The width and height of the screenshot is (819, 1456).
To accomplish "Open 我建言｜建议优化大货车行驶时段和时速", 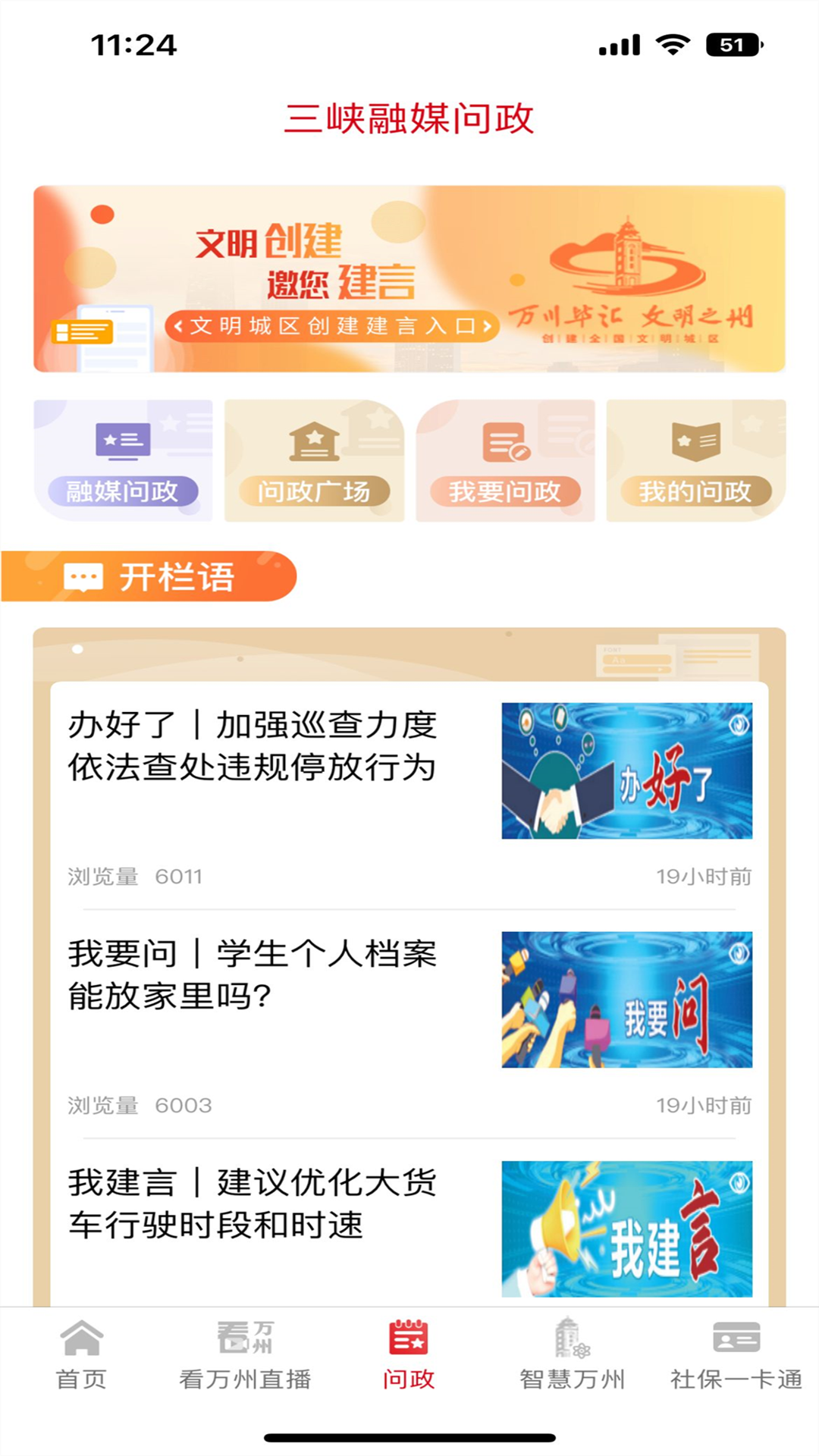I will pos(253,1204).
